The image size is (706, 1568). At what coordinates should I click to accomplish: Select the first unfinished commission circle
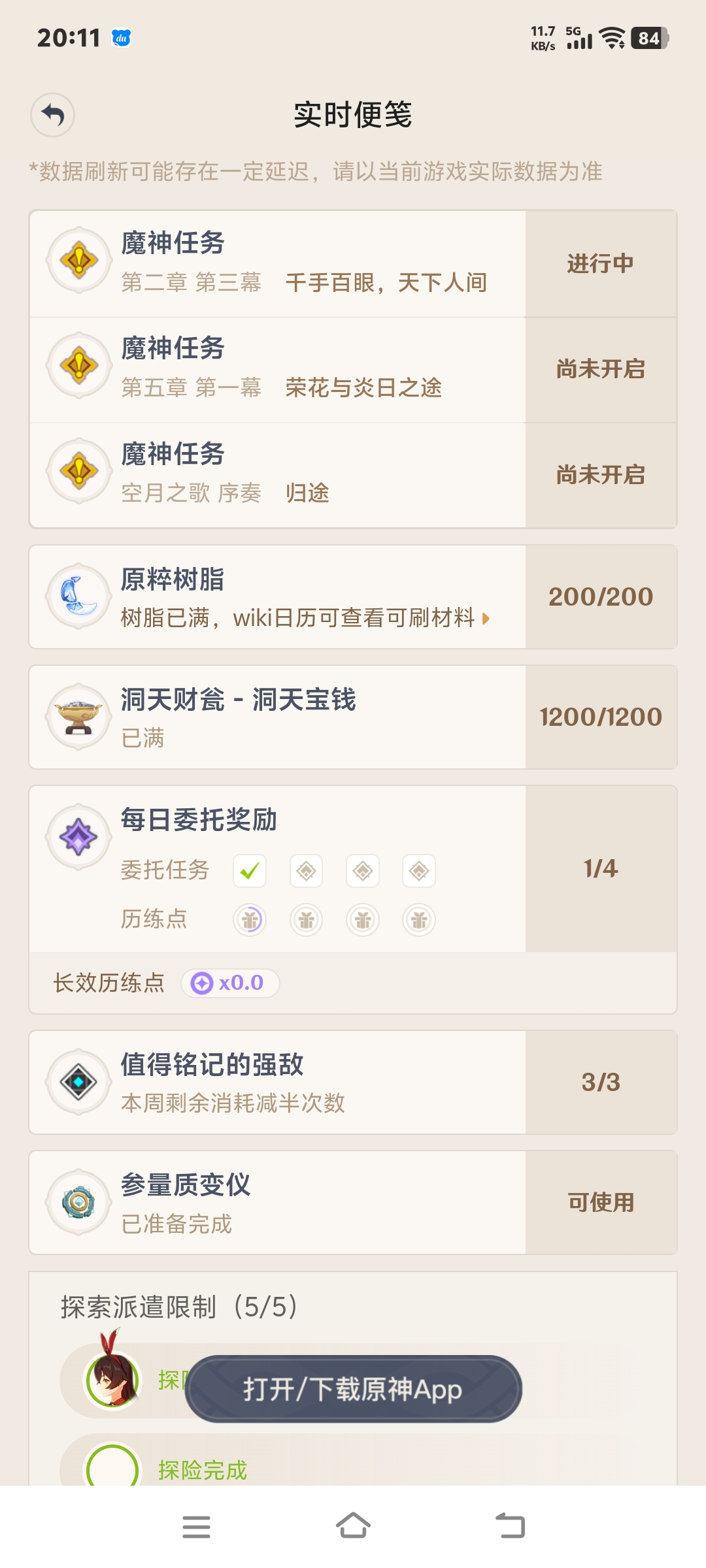click(x=306, y=870)
